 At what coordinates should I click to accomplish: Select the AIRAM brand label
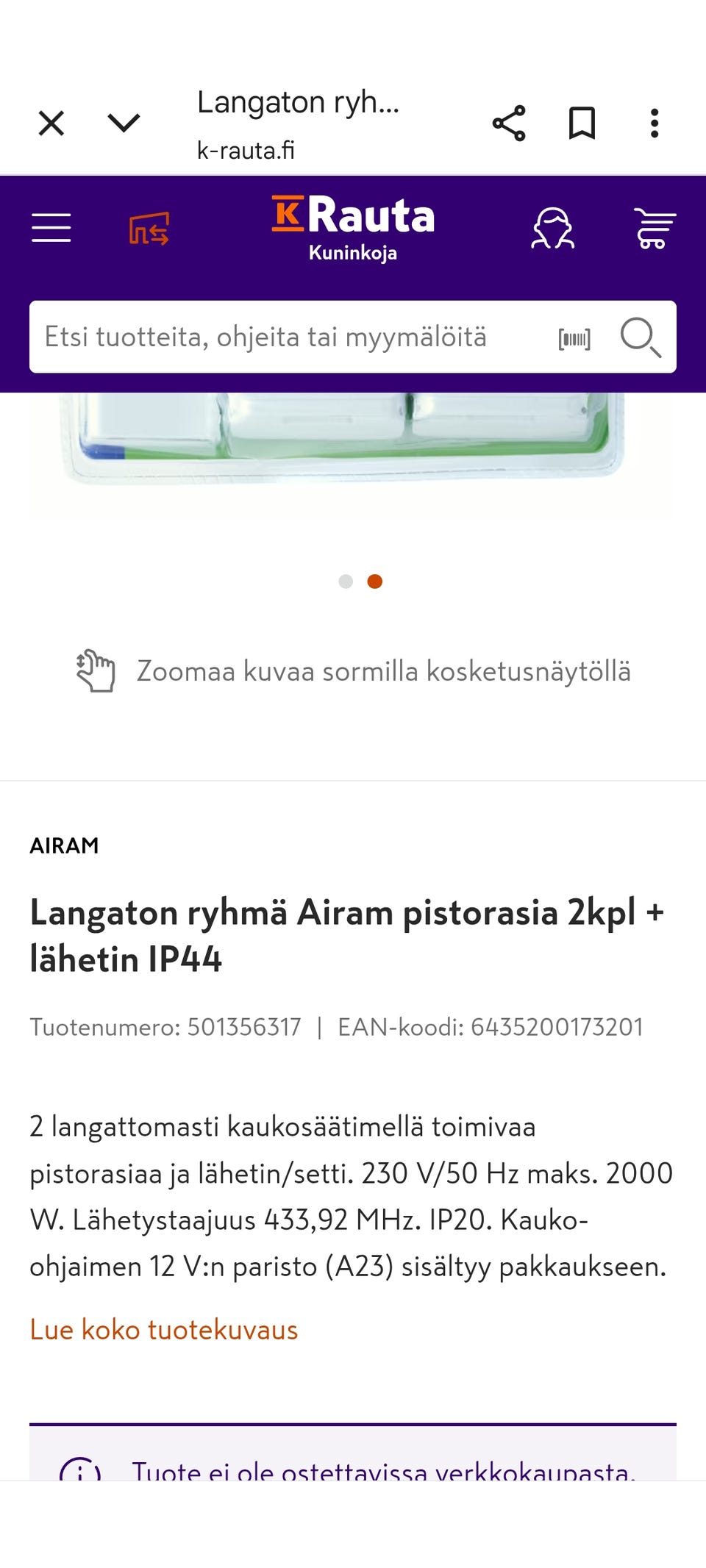(64, 845)
